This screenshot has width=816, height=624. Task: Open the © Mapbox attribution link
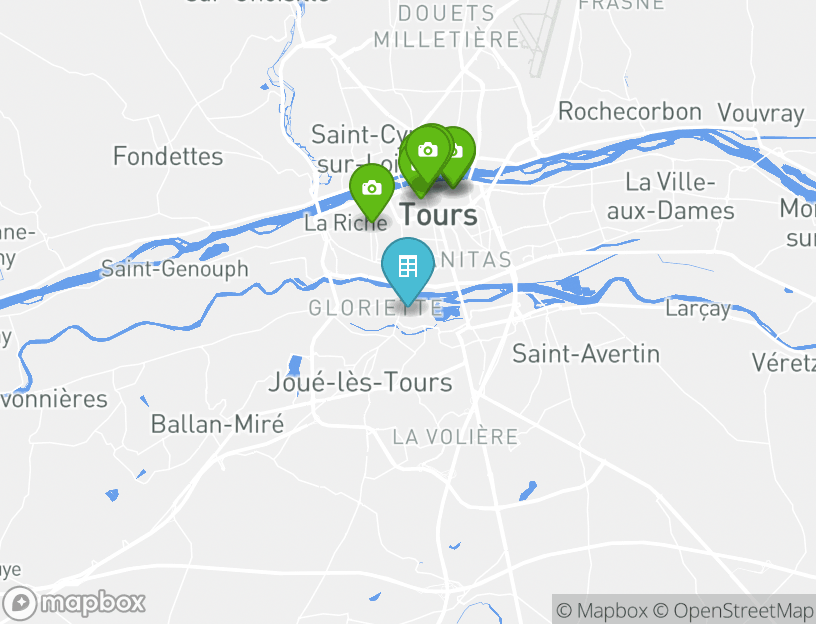coord(602,610)
